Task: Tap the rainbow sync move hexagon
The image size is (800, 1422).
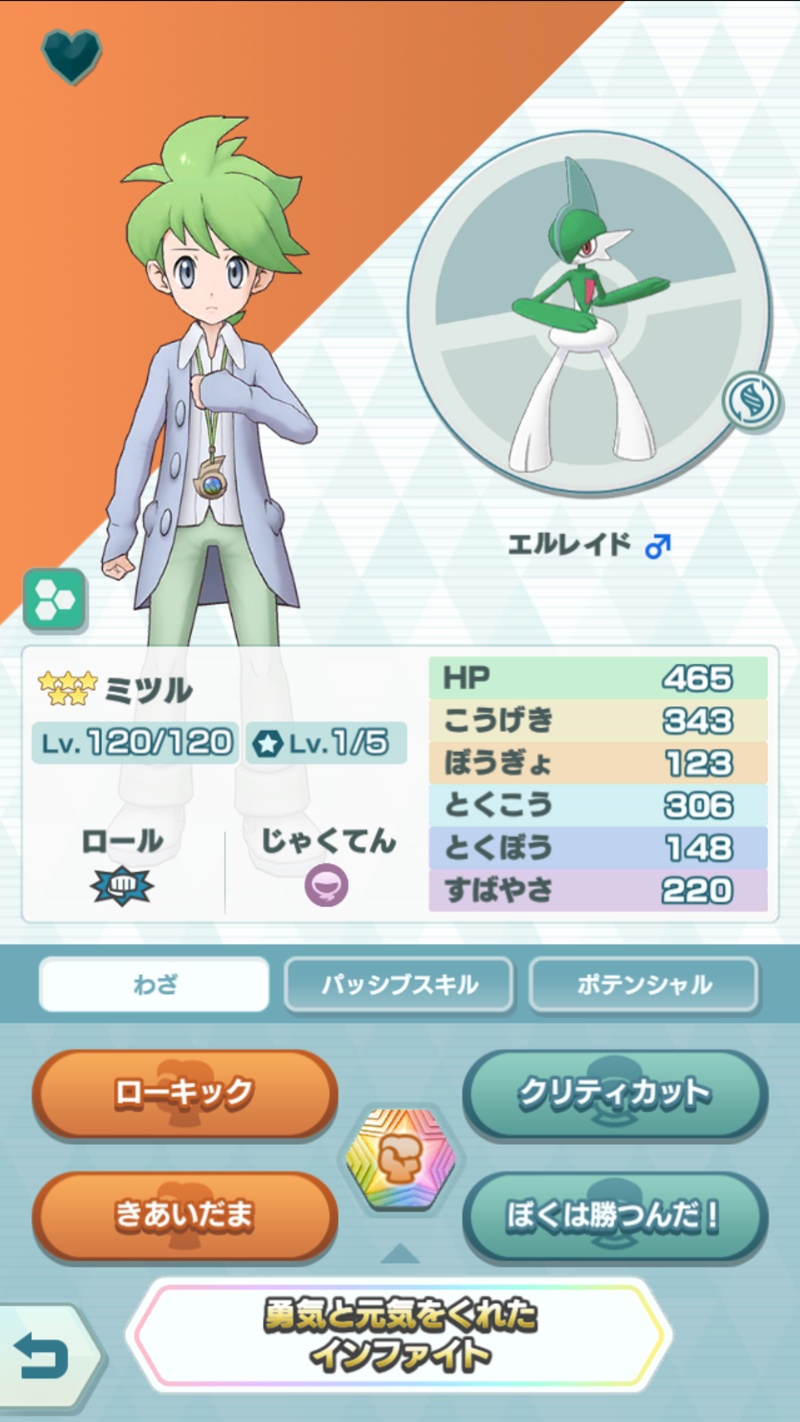Action: [x=400, y=1157]
